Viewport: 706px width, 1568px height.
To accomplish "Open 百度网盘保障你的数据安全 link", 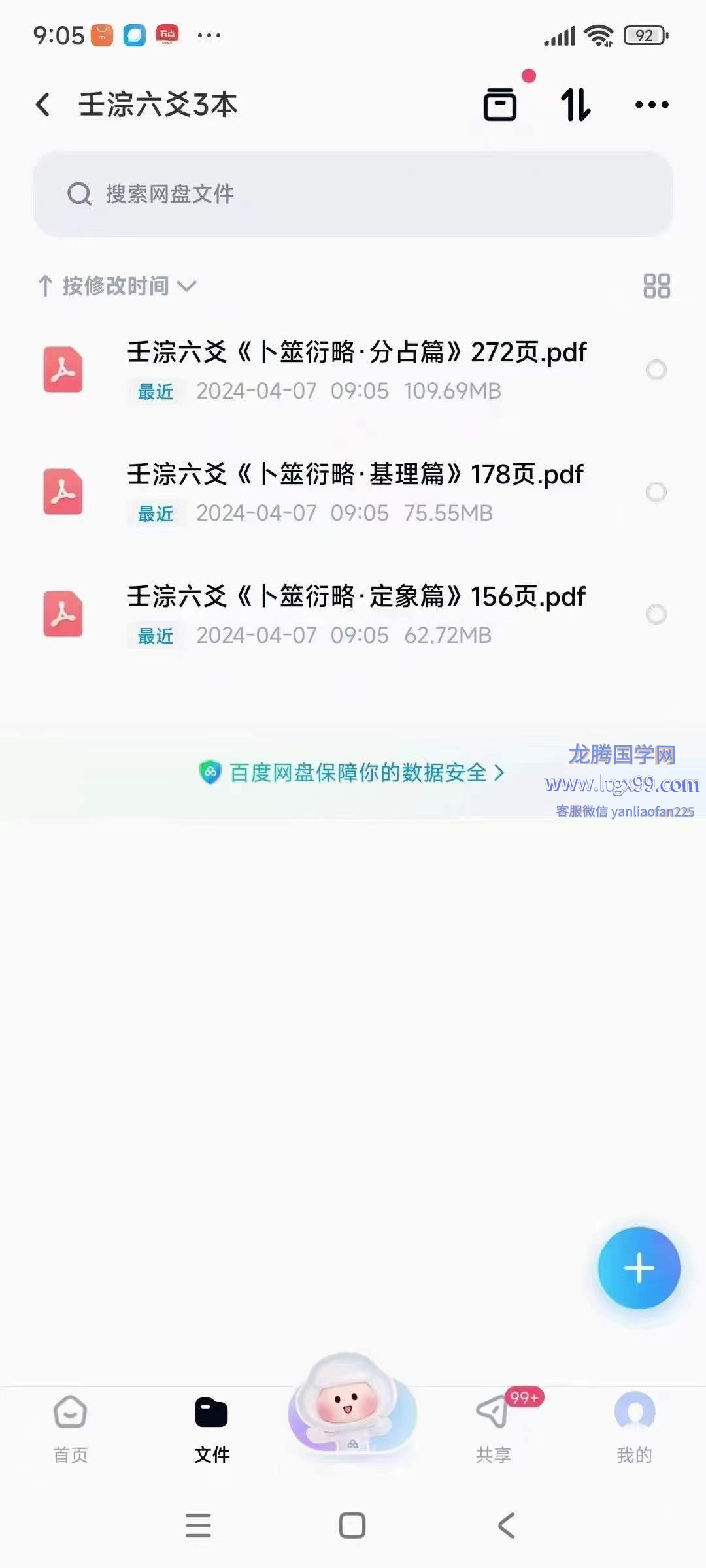I will coord(353,773).
